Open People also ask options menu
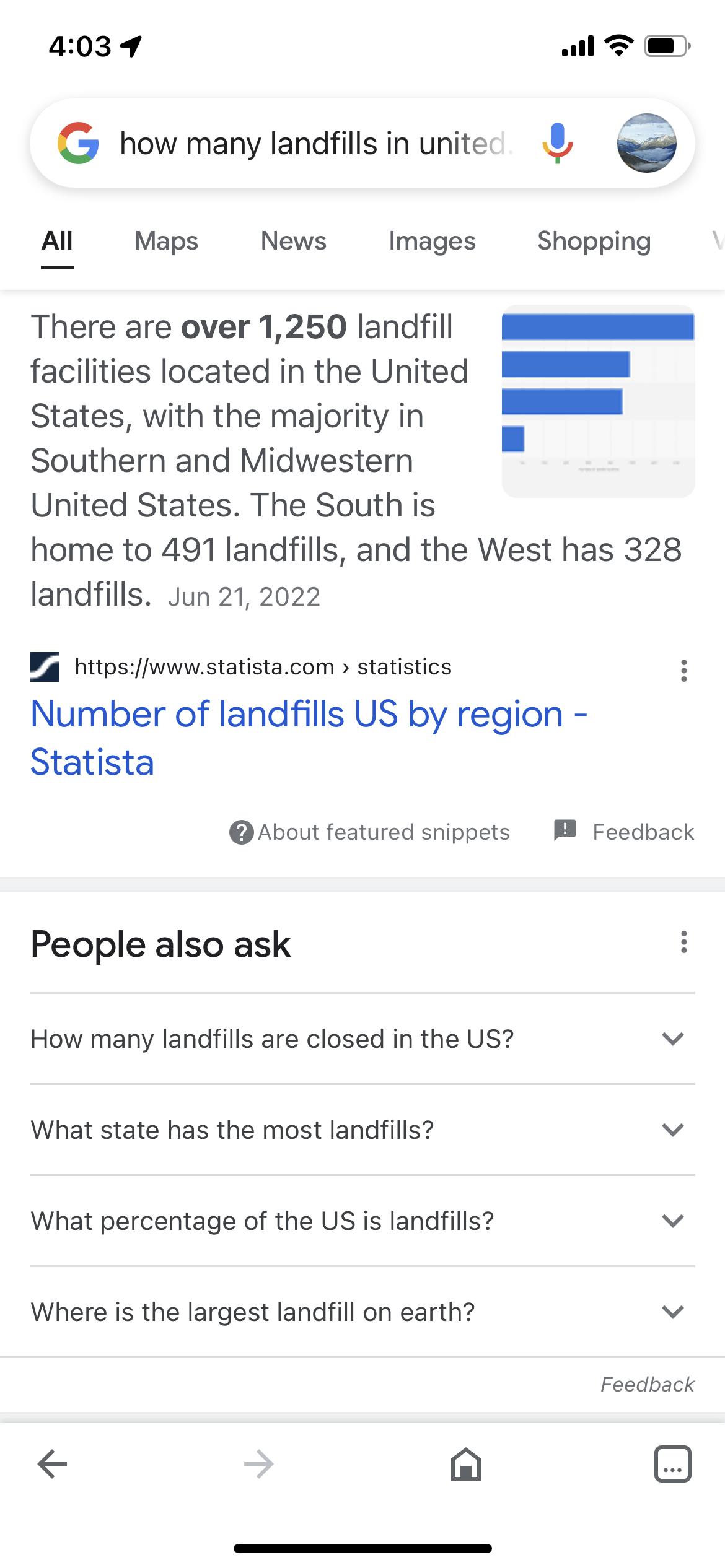 pos(683,942)
